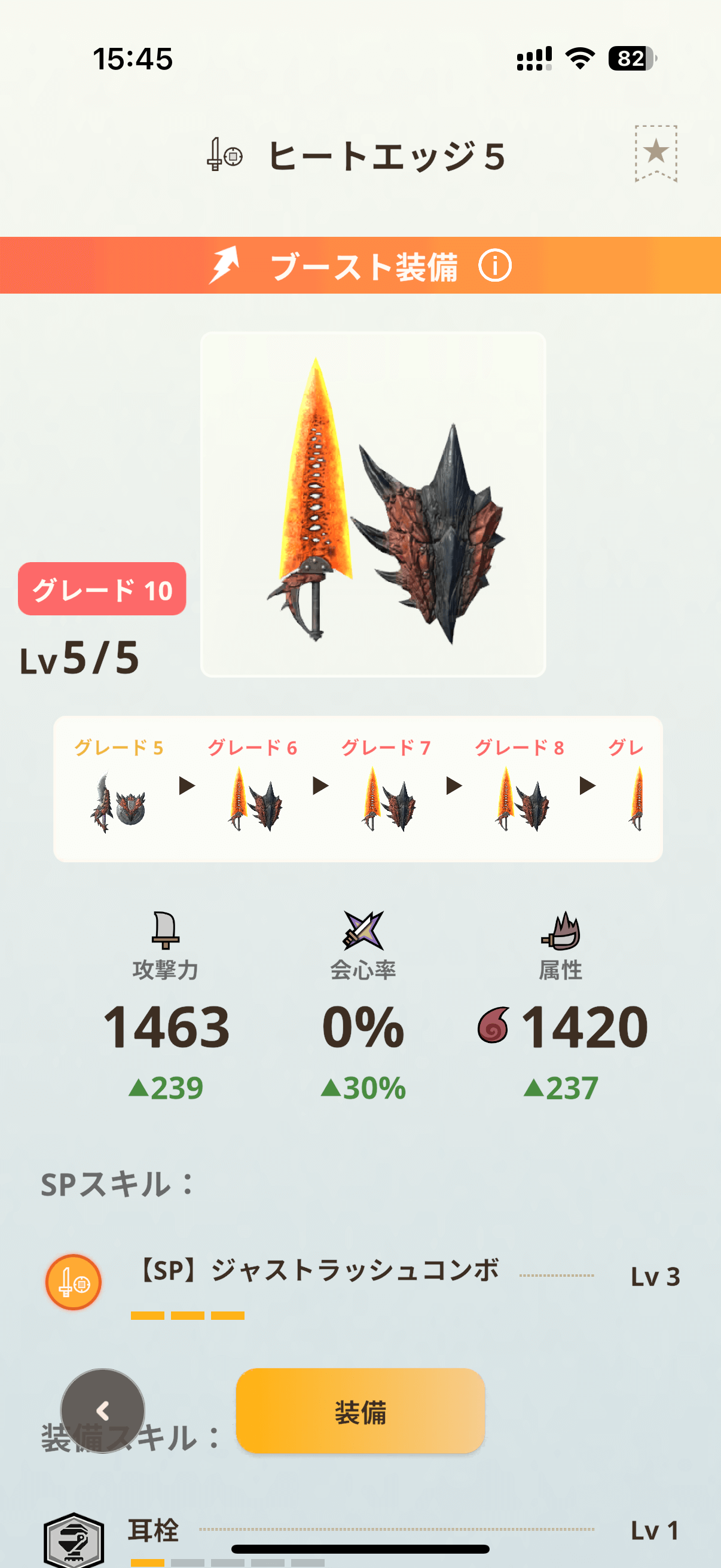Select the Grade 6 weapon thumbnail

pos(253,799)
